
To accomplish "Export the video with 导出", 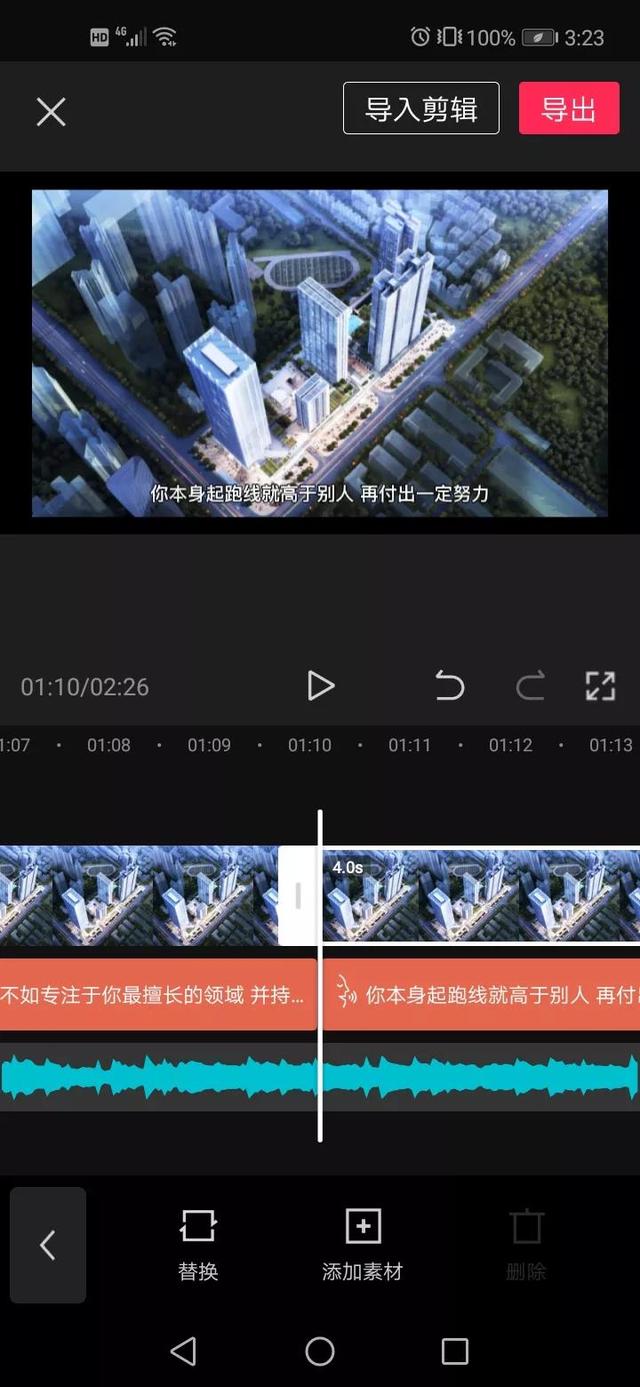I will click(x=569, y=108).
